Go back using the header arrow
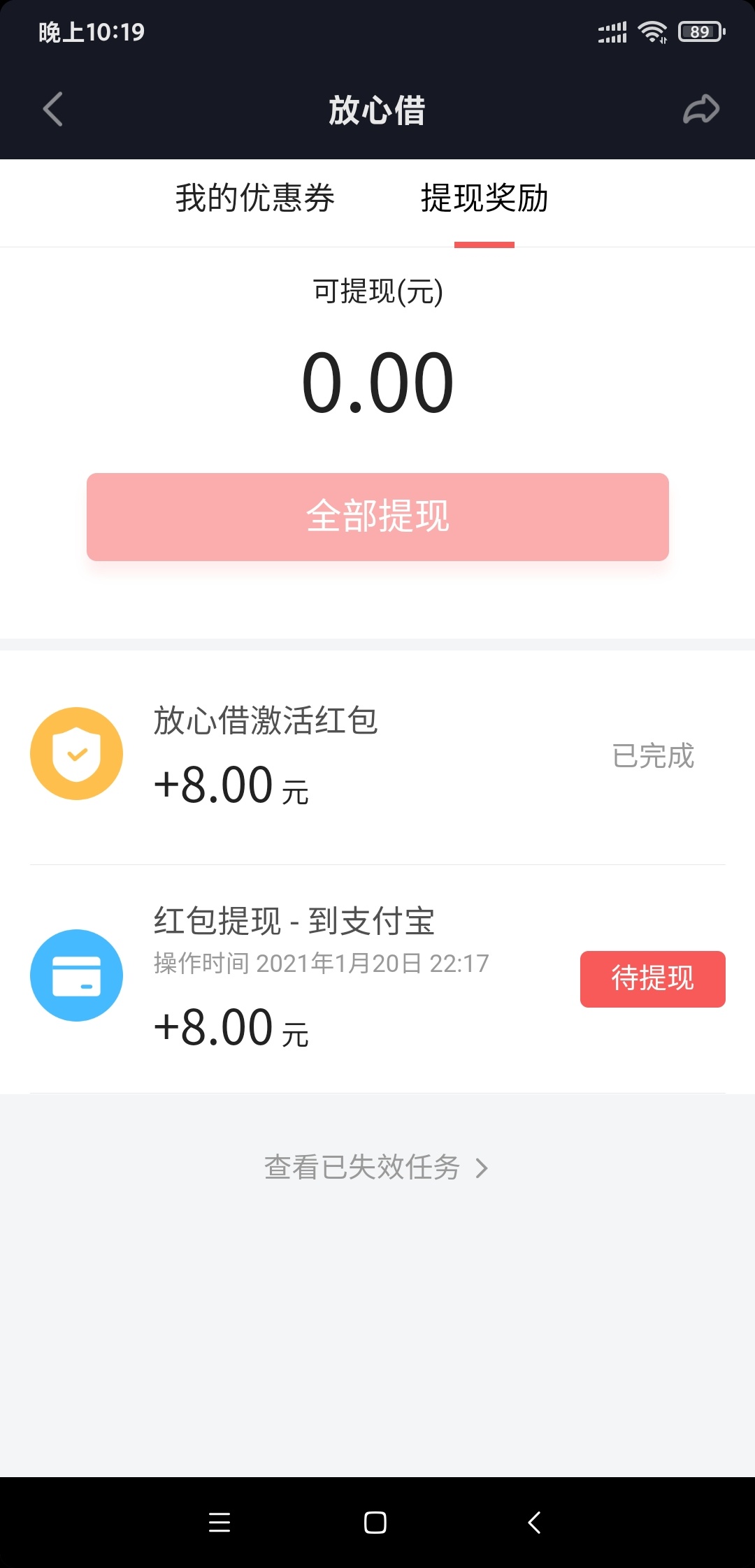The height and width of the screenshot is (1568, 755). [53, 110]
